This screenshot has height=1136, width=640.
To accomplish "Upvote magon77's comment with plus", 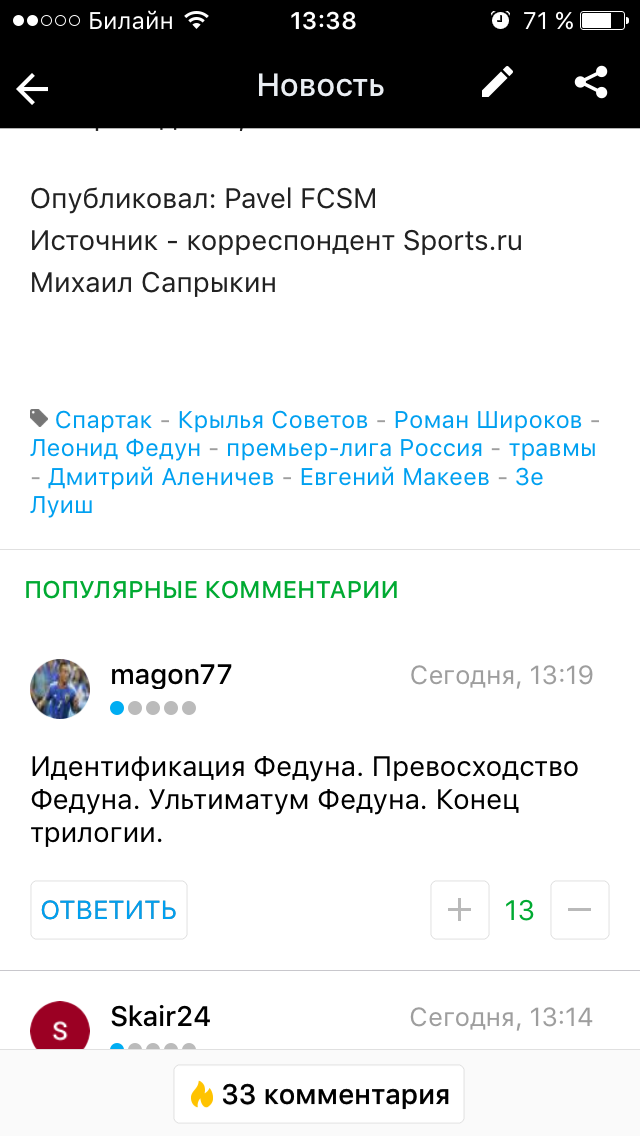I will 460,910.
